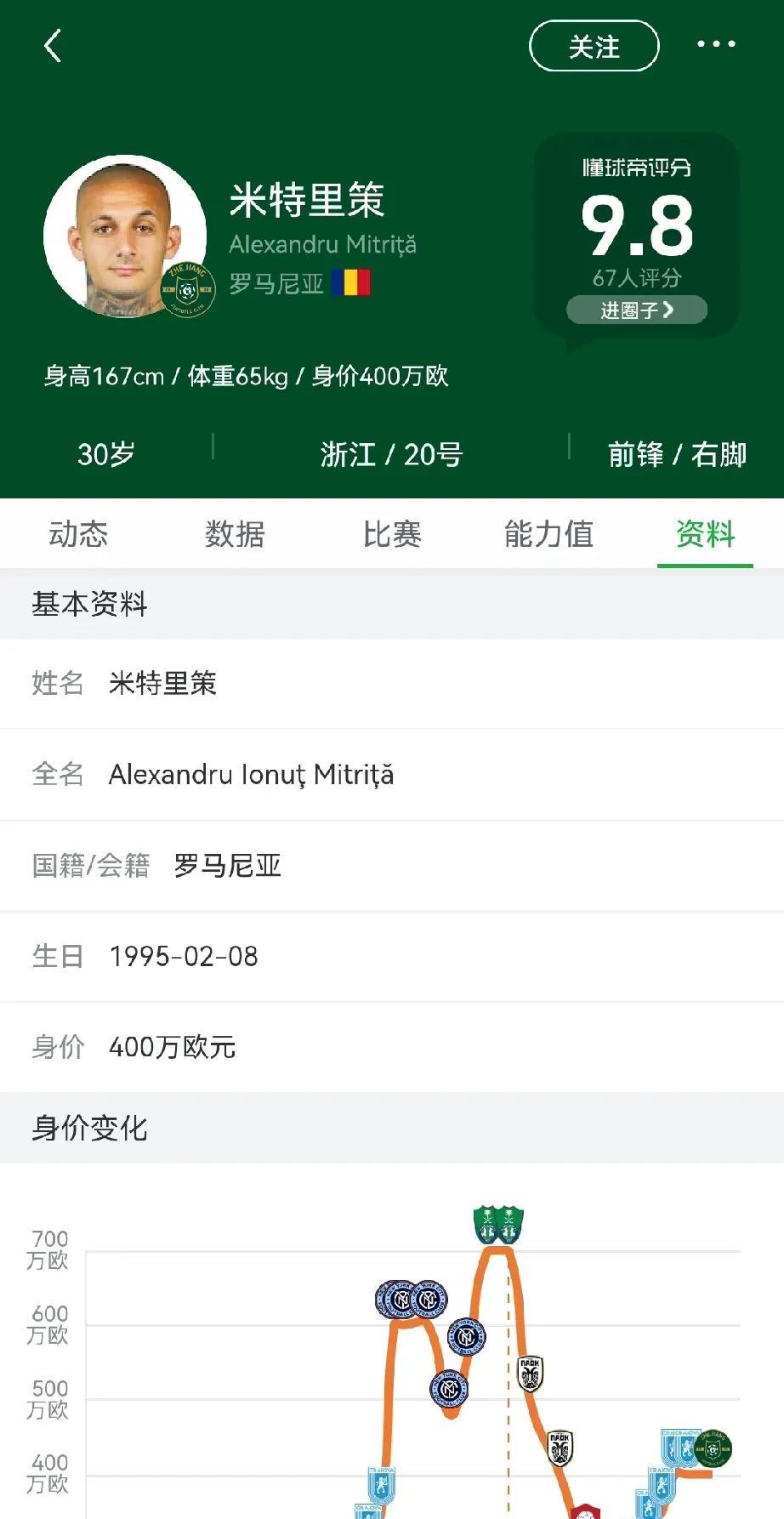Switch to the 数据 tab

[x=235, y=534]
